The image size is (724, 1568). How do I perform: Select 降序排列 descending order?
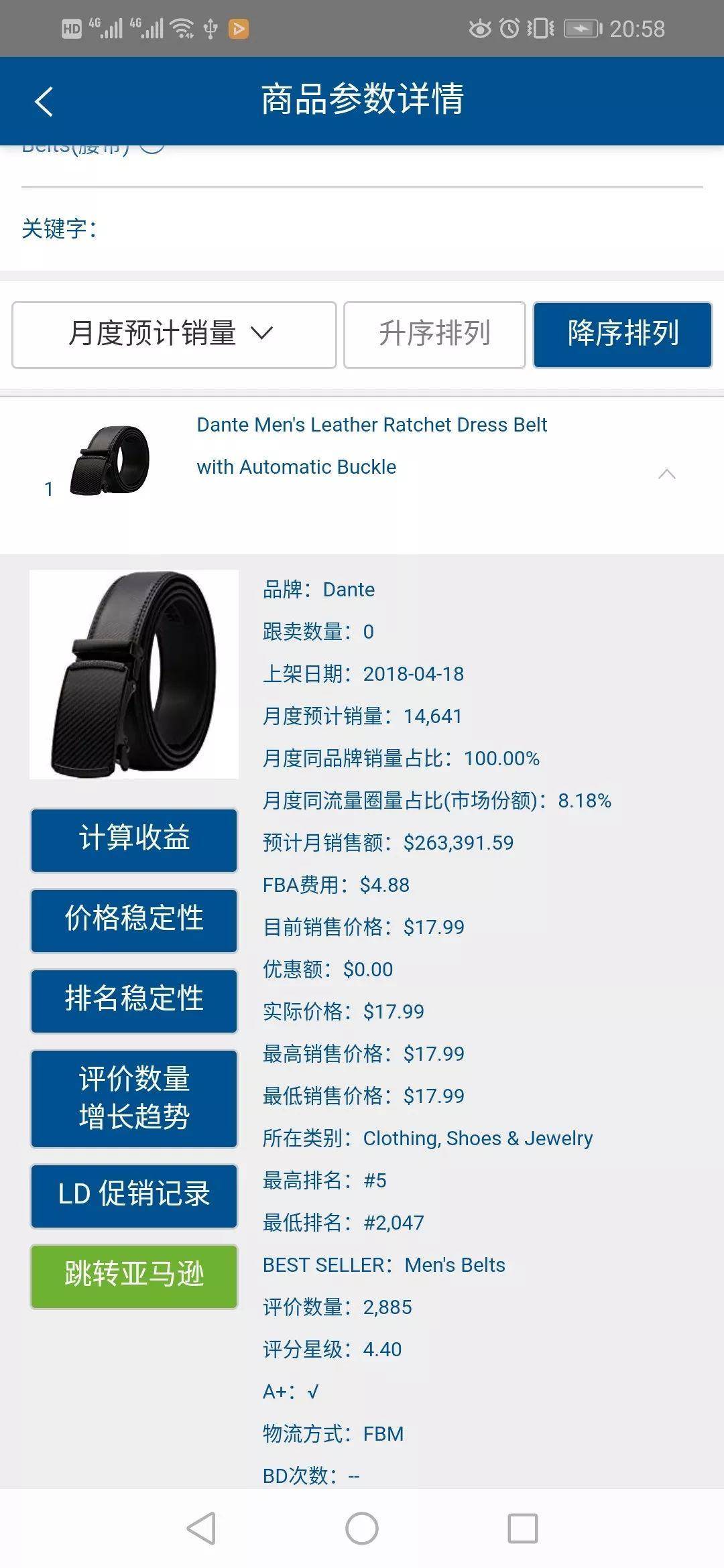(622, 334)
